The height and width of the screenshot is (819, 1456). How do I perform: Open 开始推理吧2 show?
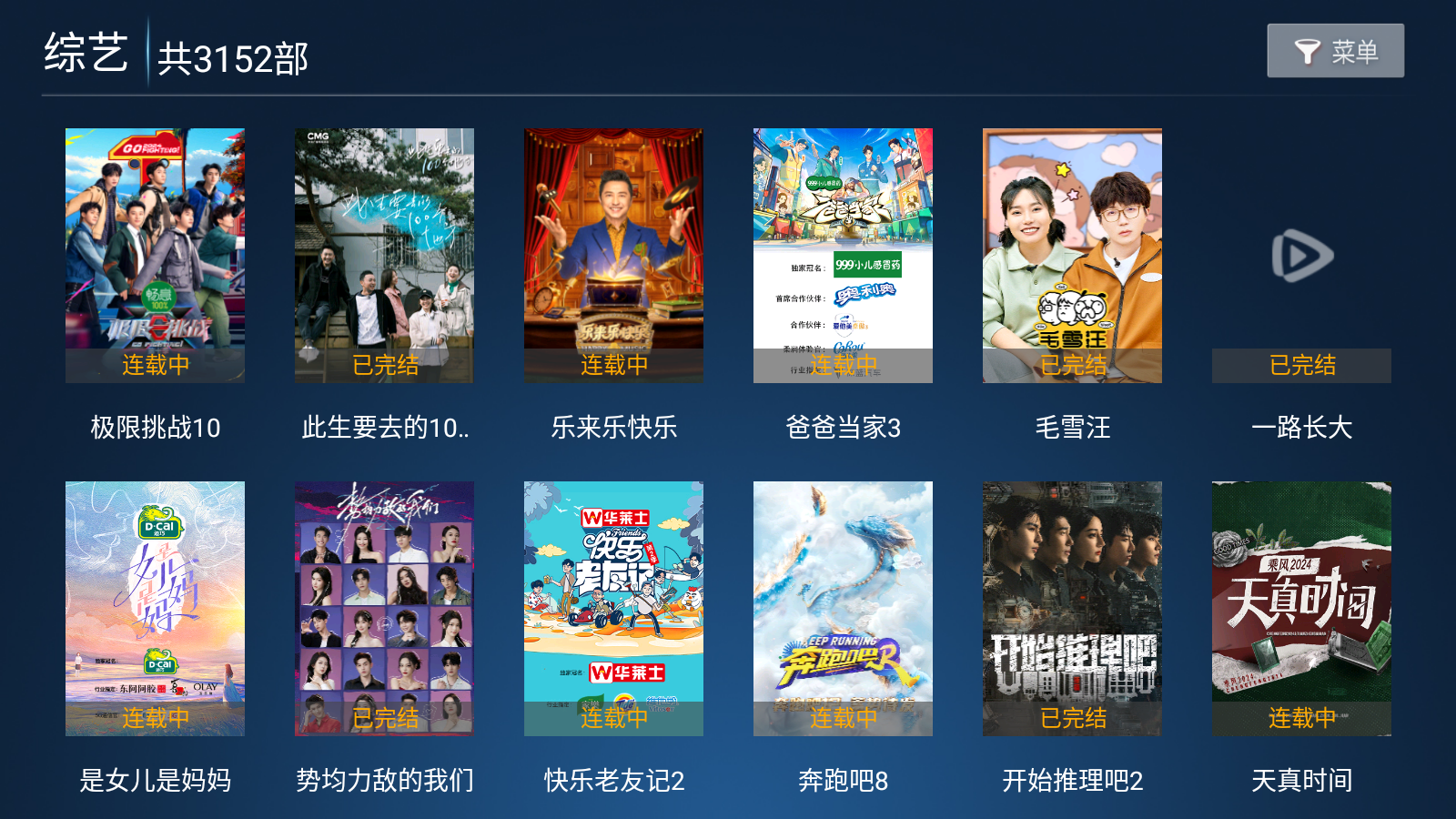1072,608
